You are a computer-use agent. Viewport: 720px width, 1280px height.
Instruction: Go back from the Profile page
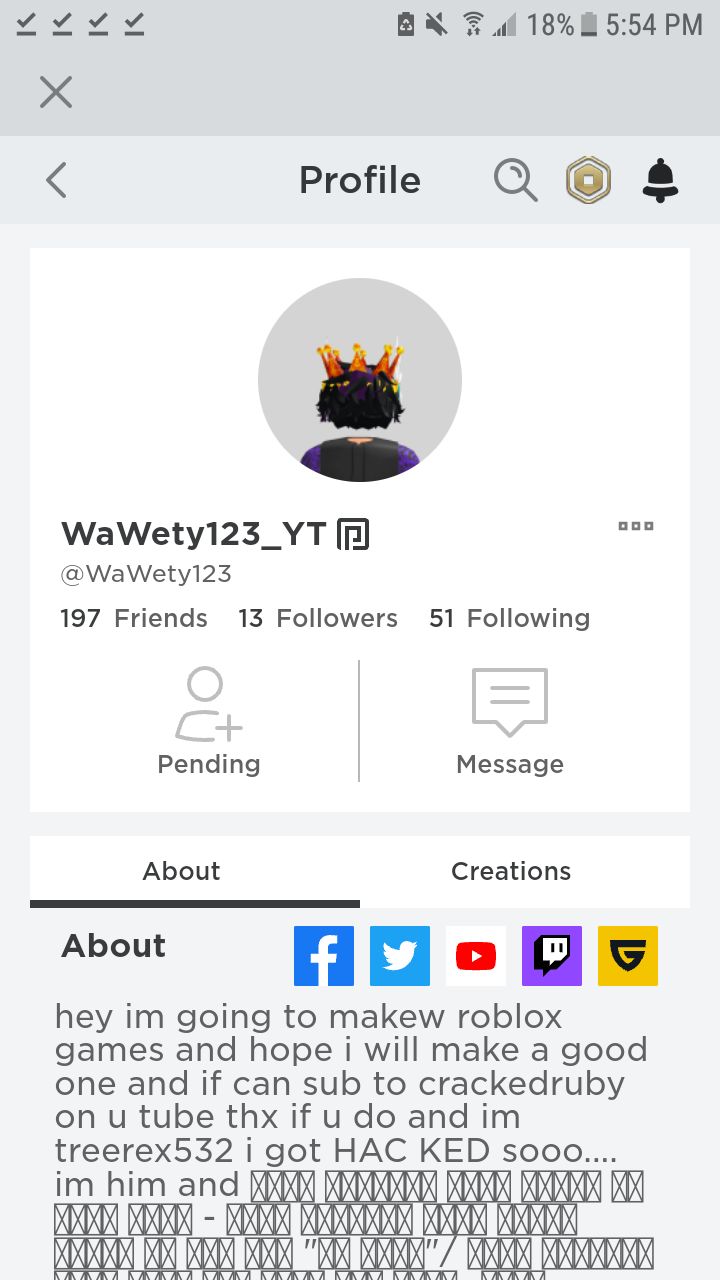tap(56, 181)
